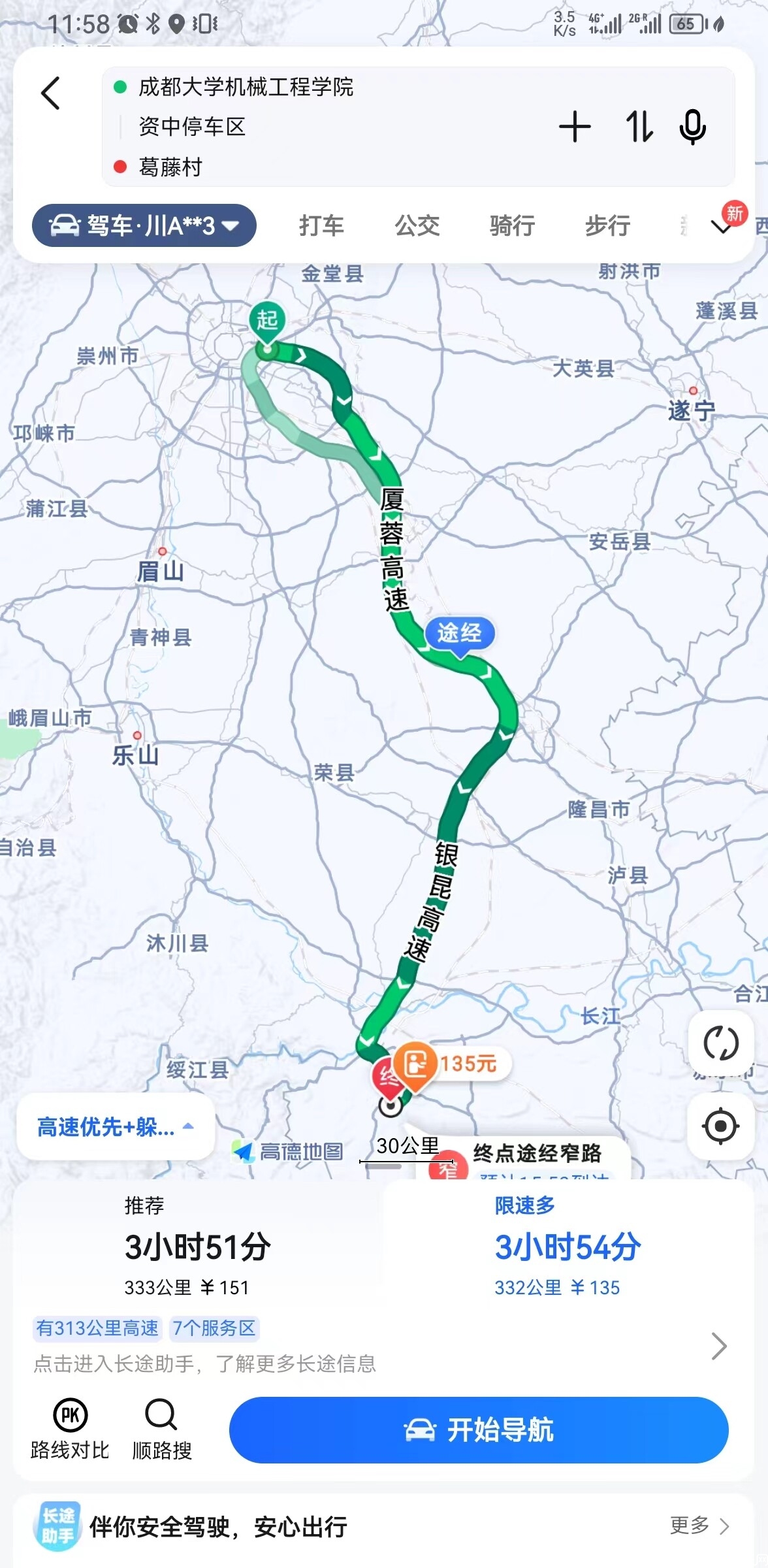Swap the start and destination points

(639, 126)
